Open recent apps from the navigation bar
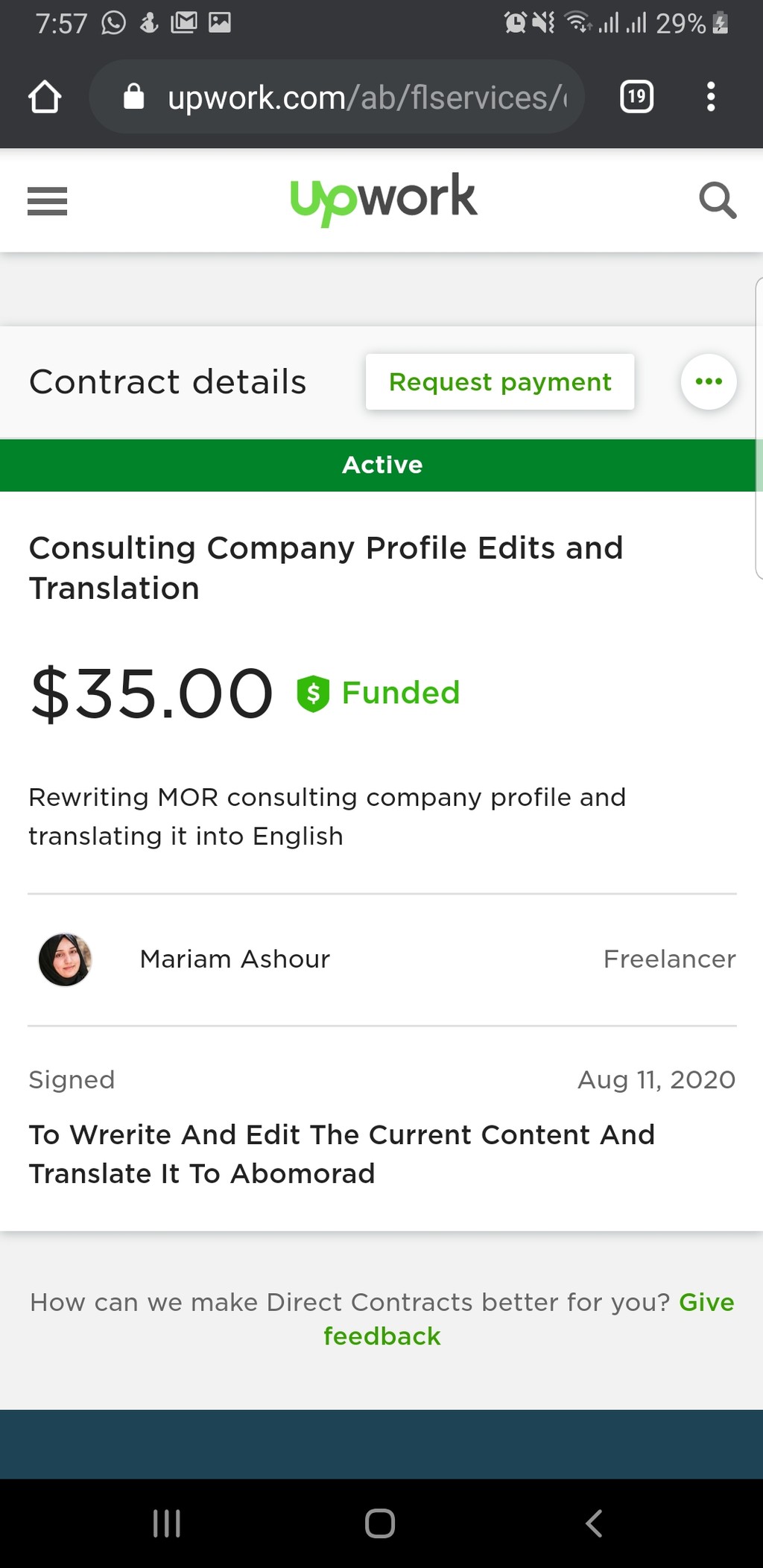The image size is (763, 1568). 167,1523
